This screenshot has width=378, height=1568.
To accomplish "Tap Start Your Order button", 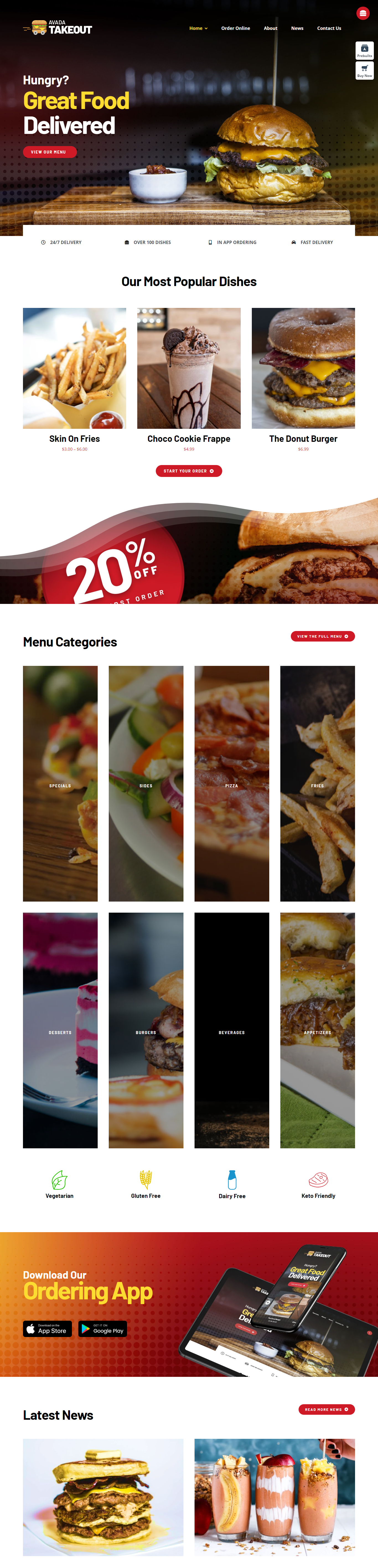I will click(189, 471).
